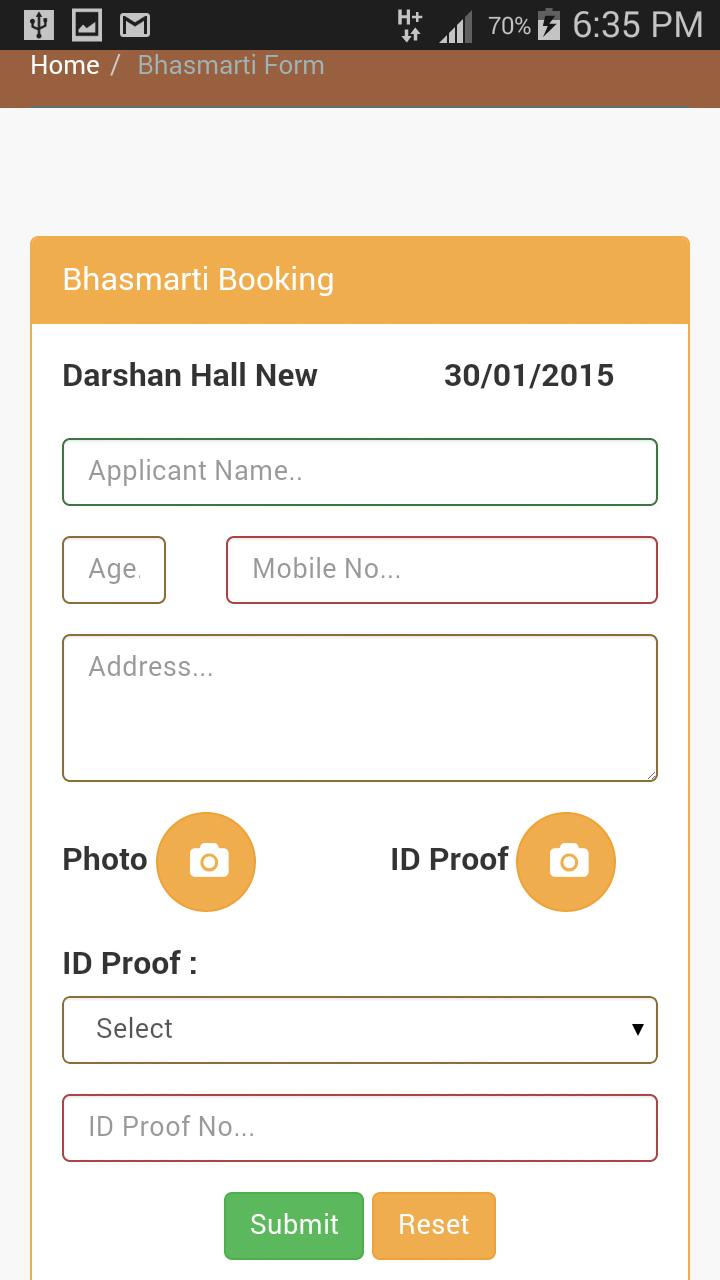
Task: Capture ID Proof with the camera button
Action: [x=566, y=862]
